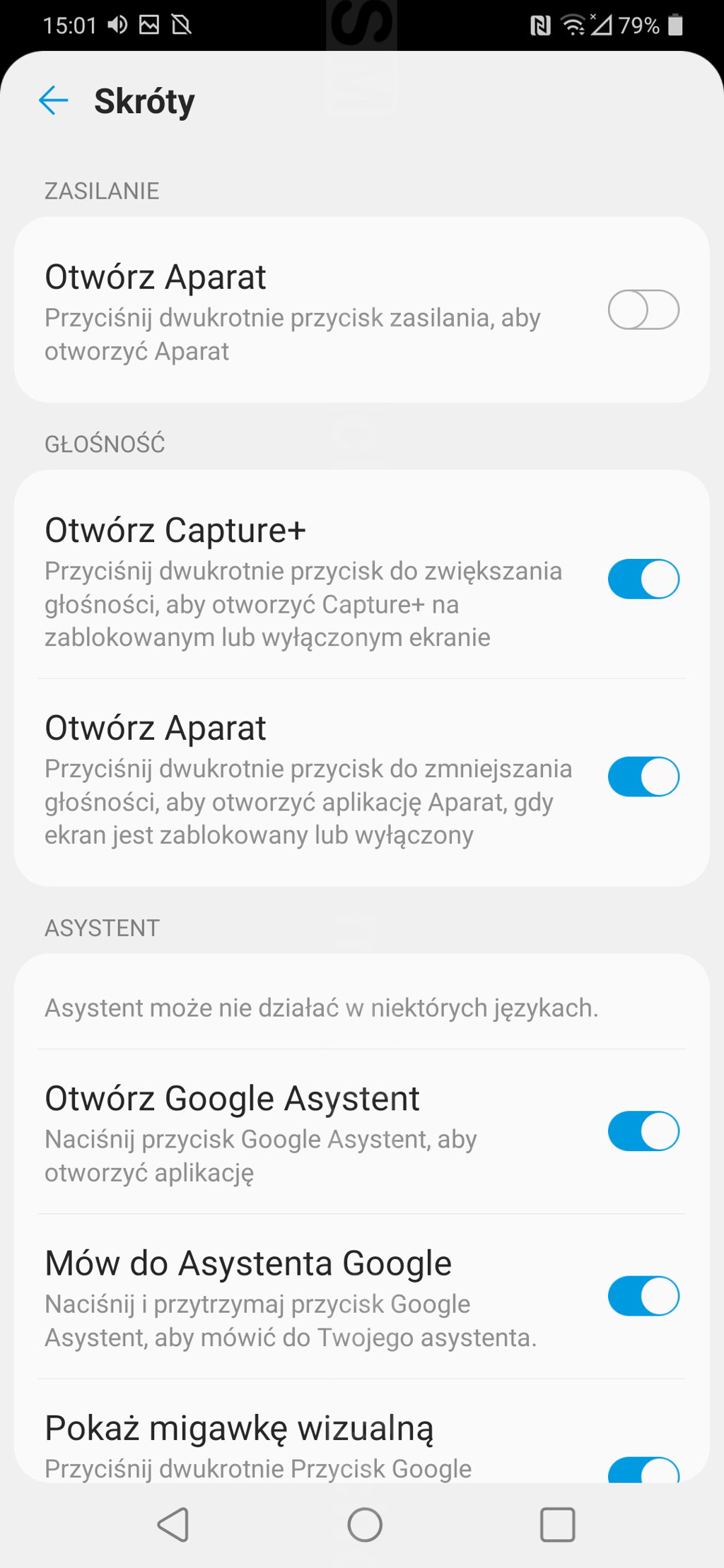This screenshot has width=724, height=1568.
Task: Enable Otwórz Aparat under Zasilanie
Action: pyautogui.click(x=643, y=310)
